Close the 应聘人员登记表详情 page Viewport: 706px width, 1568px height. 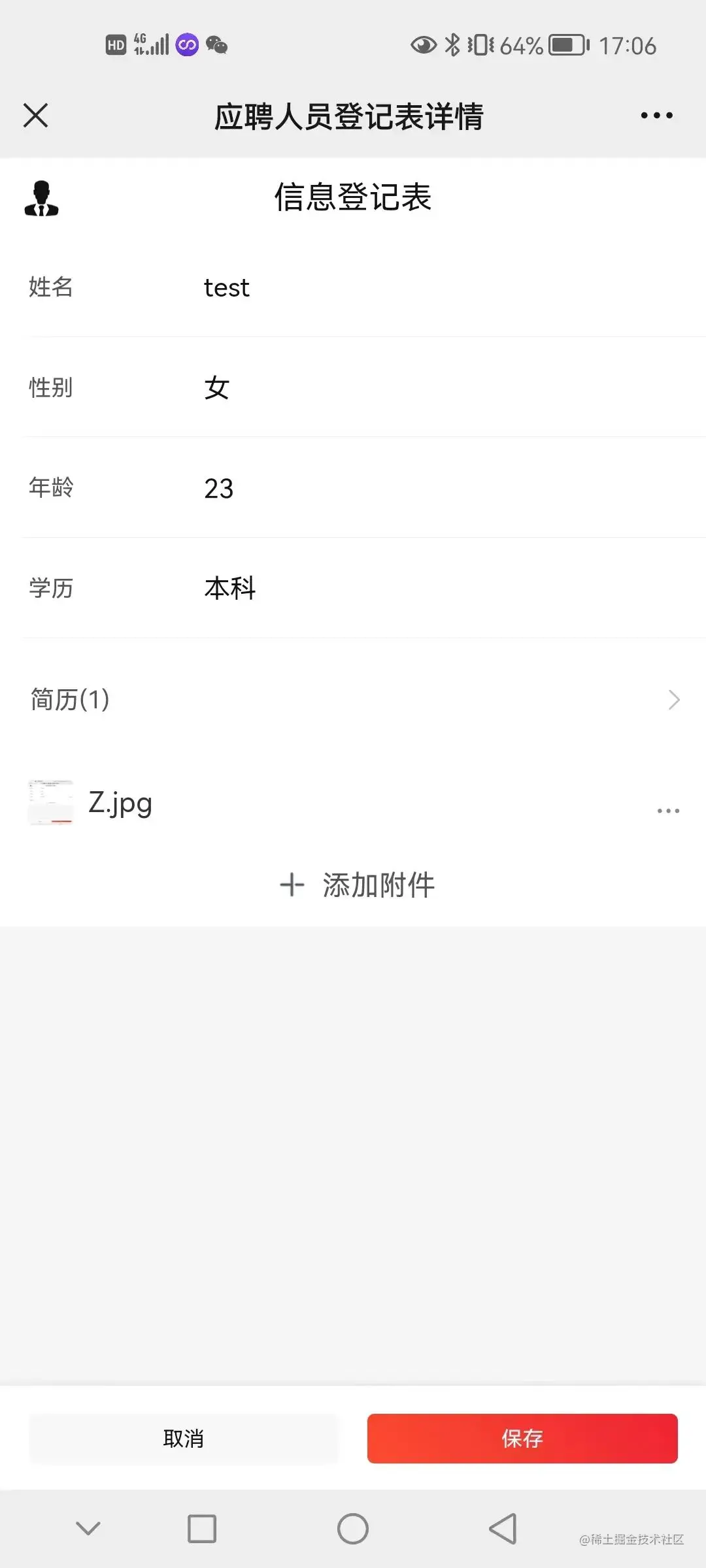[x=36, y=116]
